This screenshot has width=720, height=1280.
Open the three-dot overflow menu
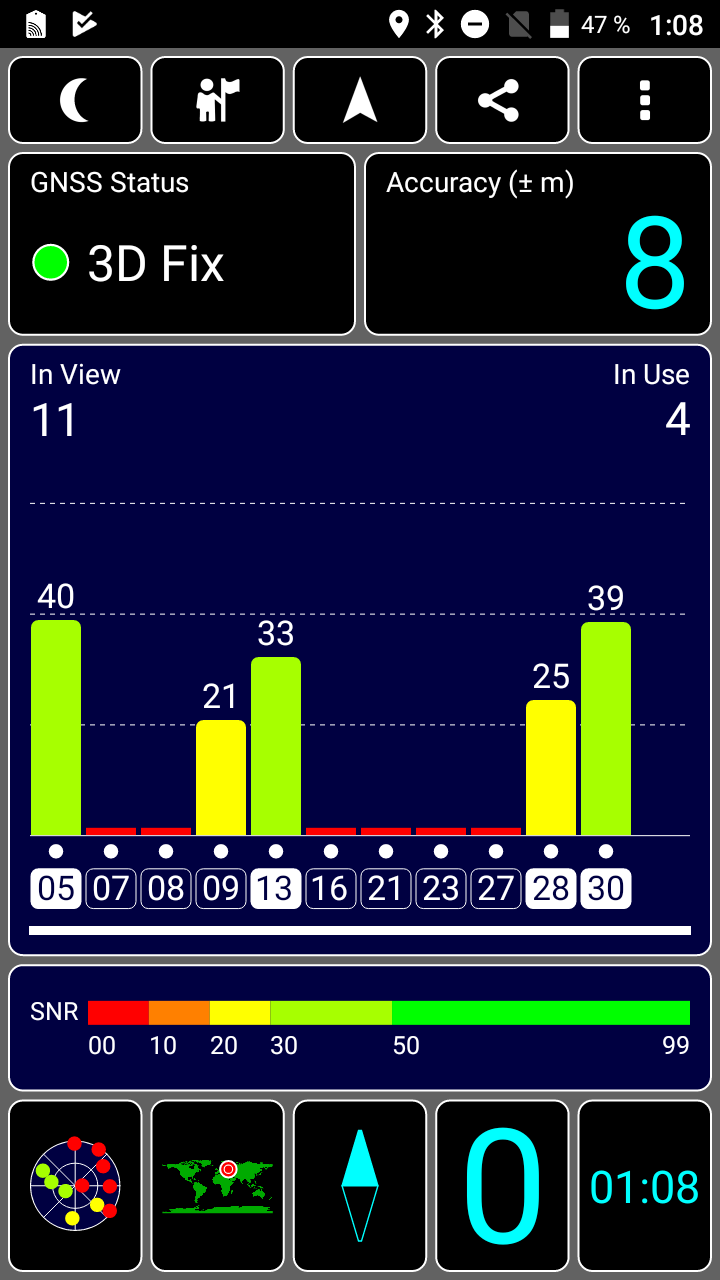(644, 100)
